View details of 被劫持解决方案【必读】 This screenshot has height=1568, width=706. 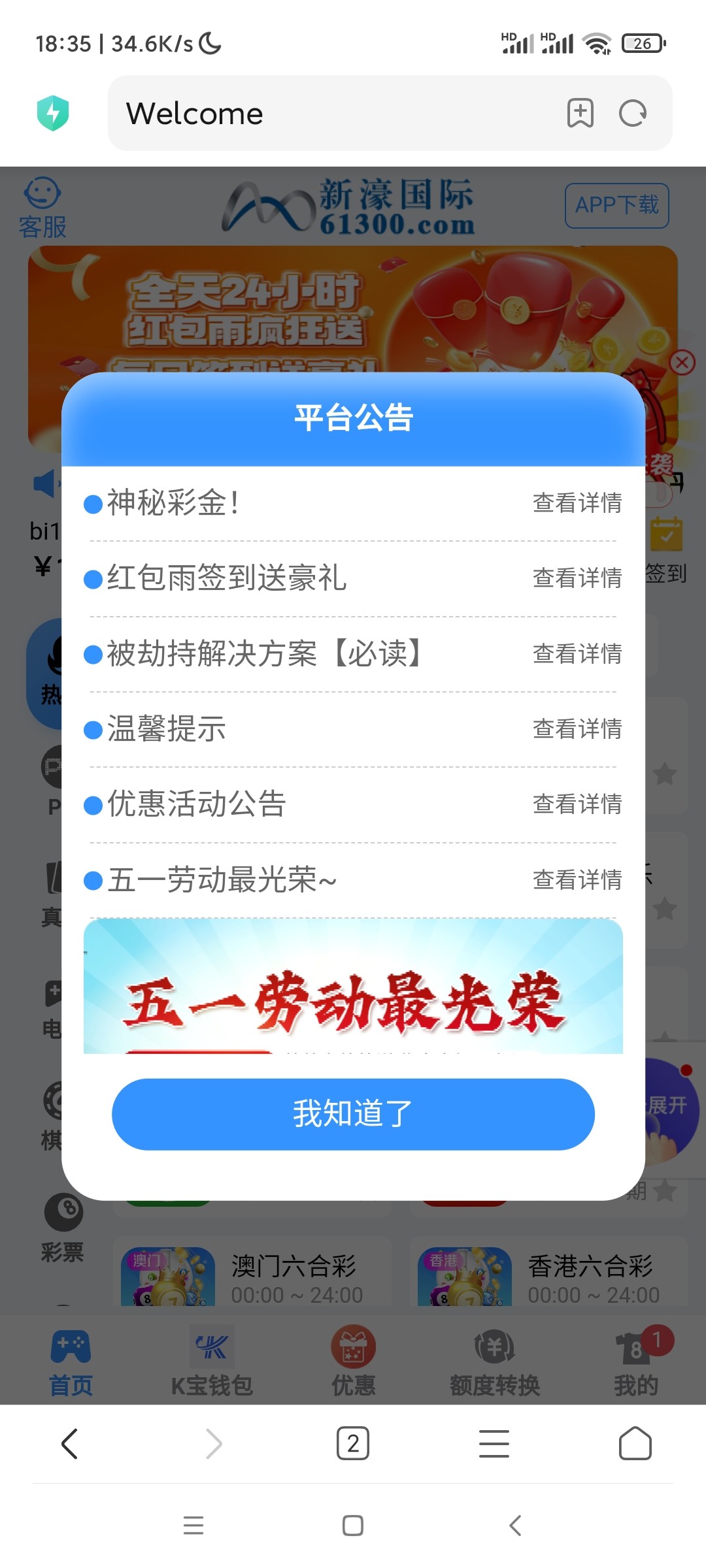(x=577, y=653)
